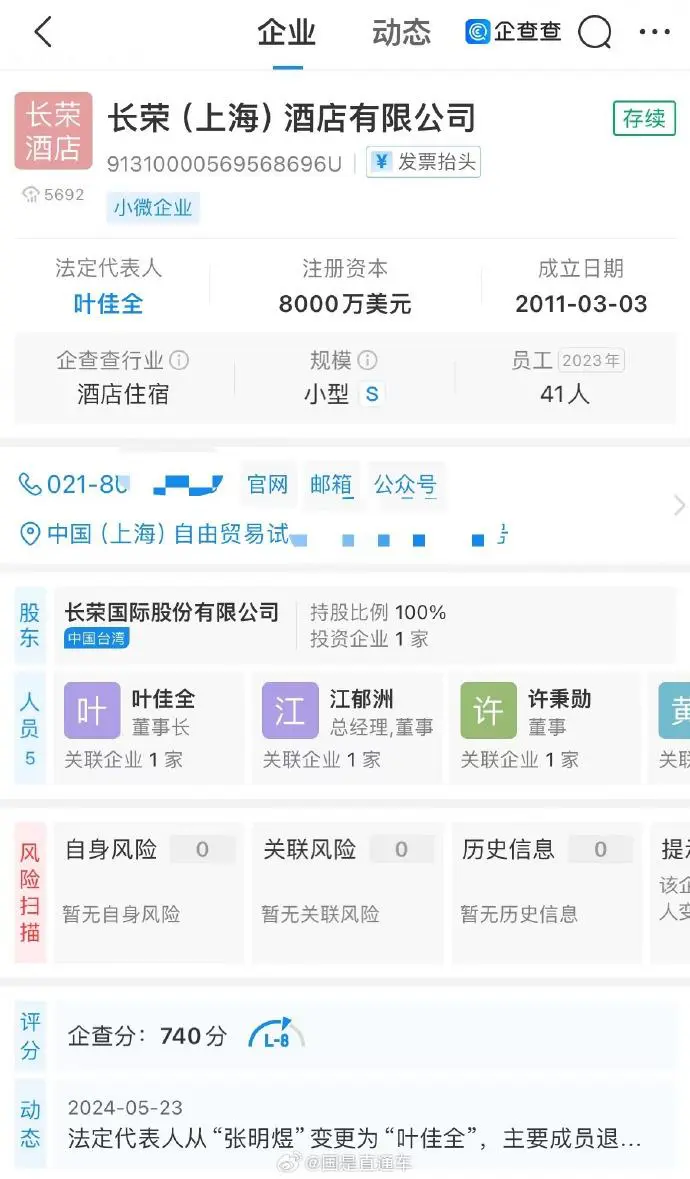The width and height of the screenshot is (690, 1179).
Task: Open the three-dot overflow menu
Action: [654, 32]
